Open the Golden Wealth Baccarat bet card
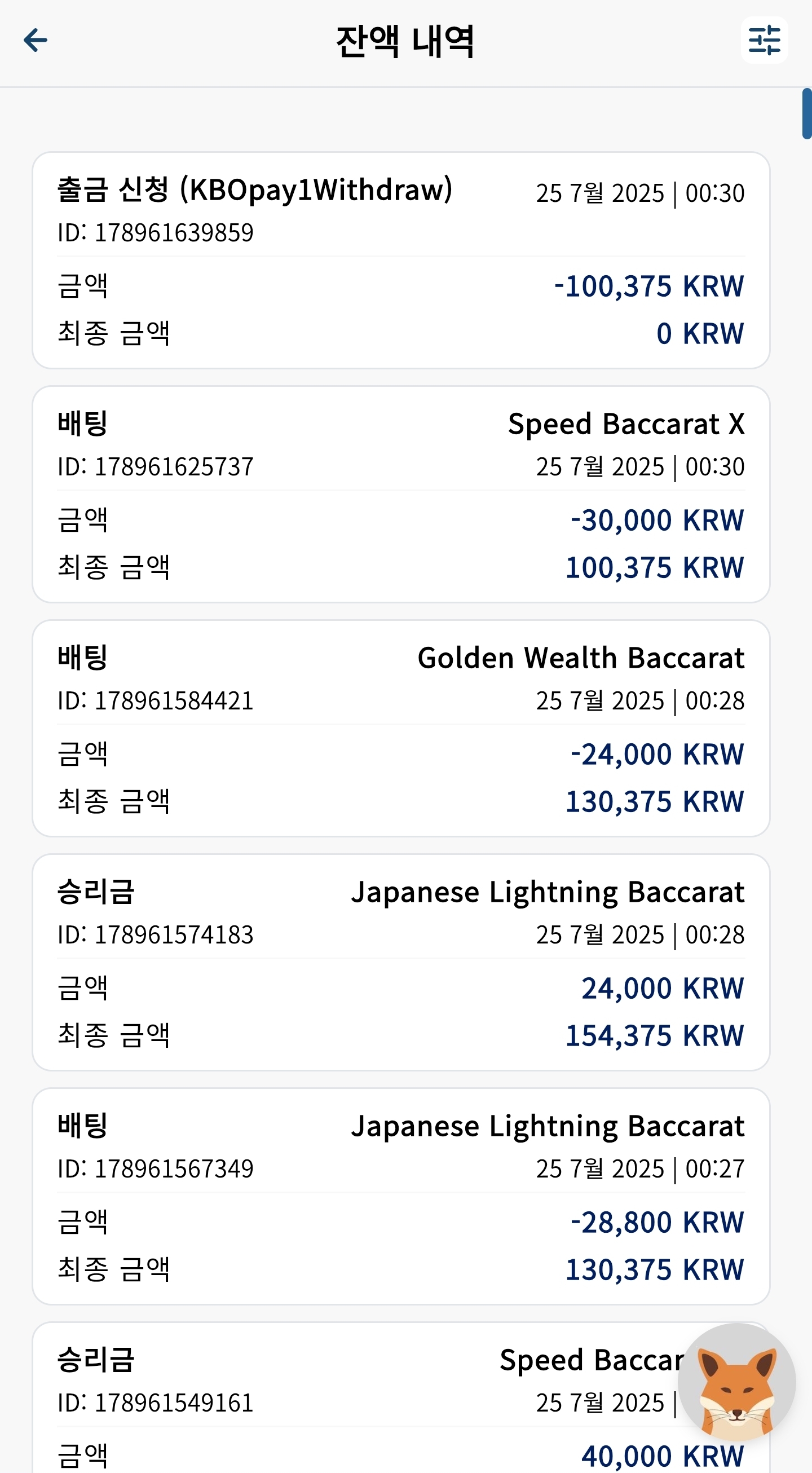This screenshot has height=1473, width=812. click(x=401, y=728)
